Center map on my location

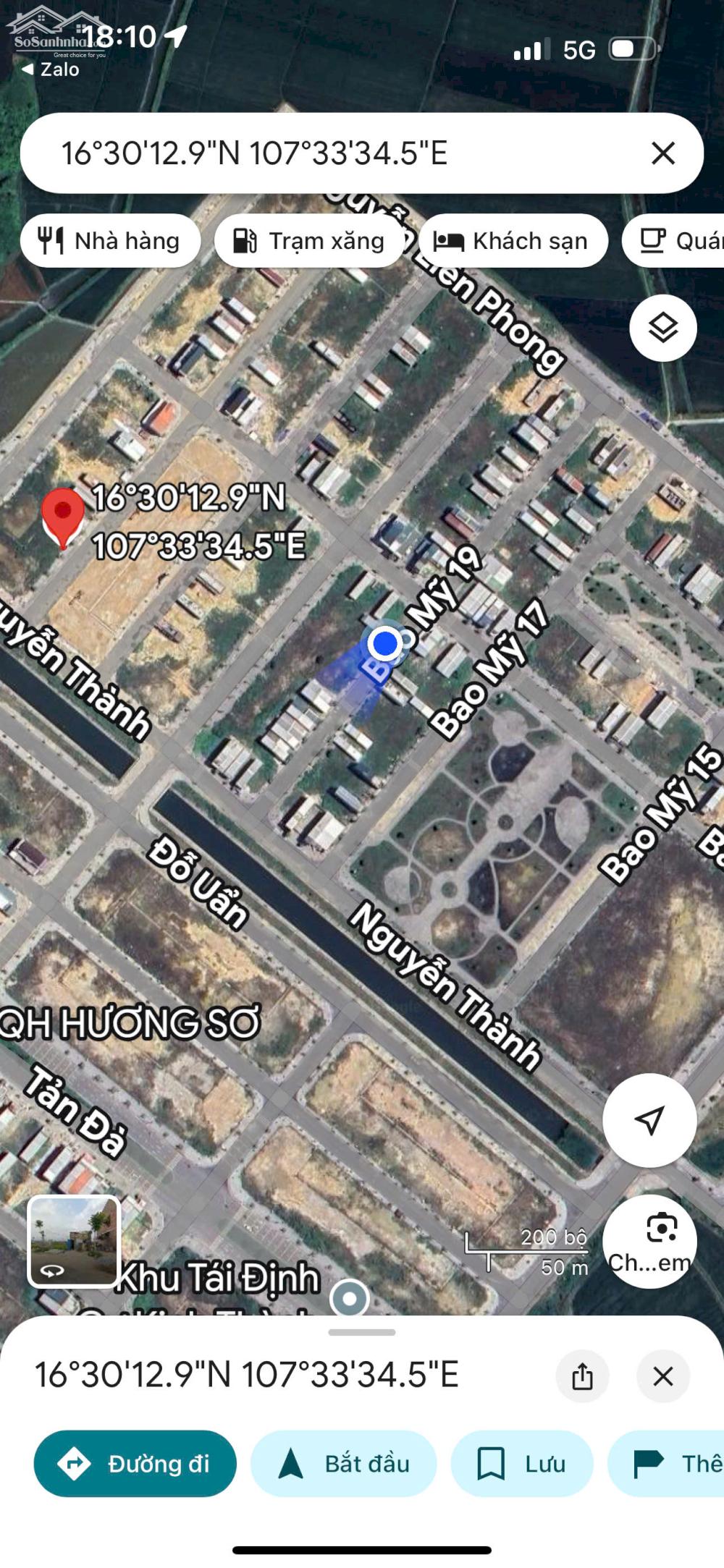(649, 1120)
